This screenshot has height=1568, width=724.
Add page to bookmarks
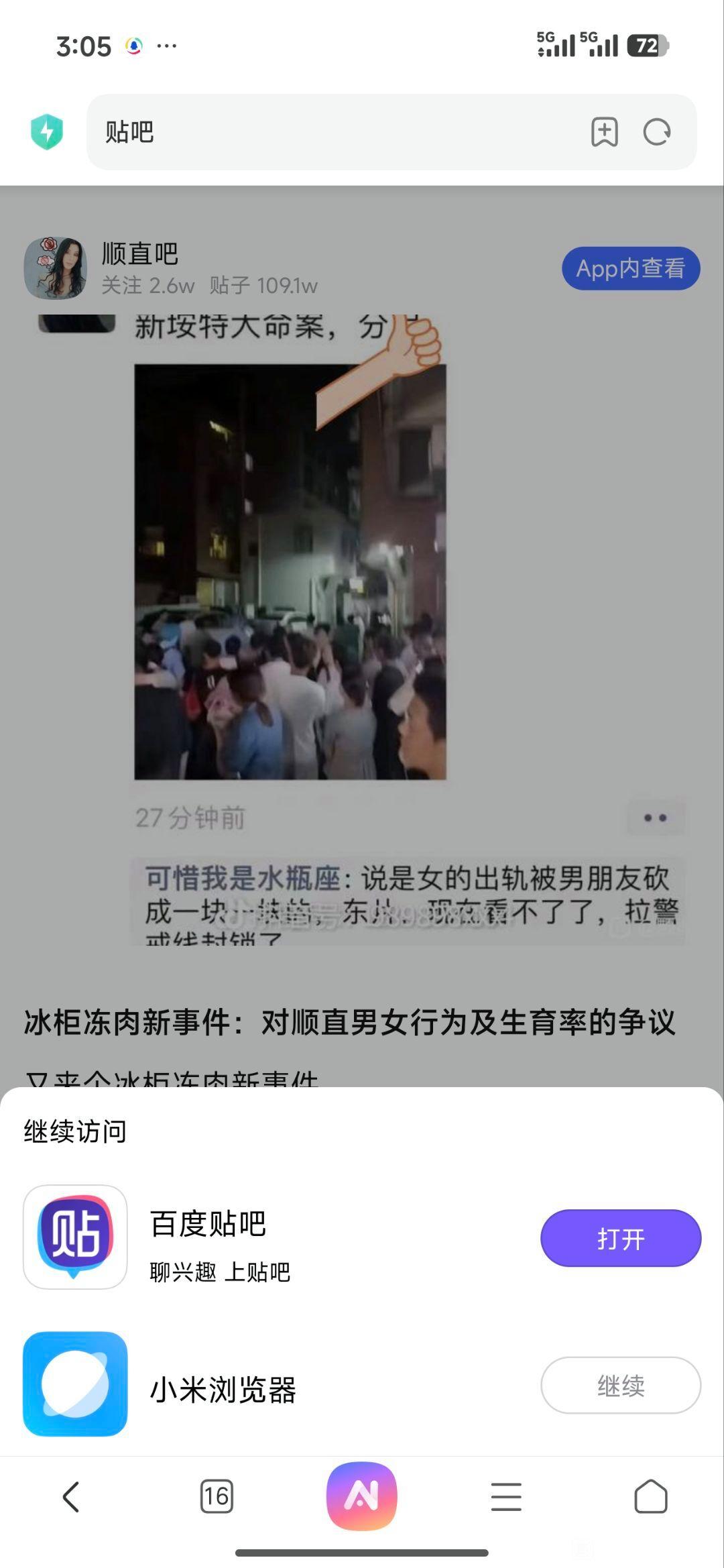(x=604, y=132)
